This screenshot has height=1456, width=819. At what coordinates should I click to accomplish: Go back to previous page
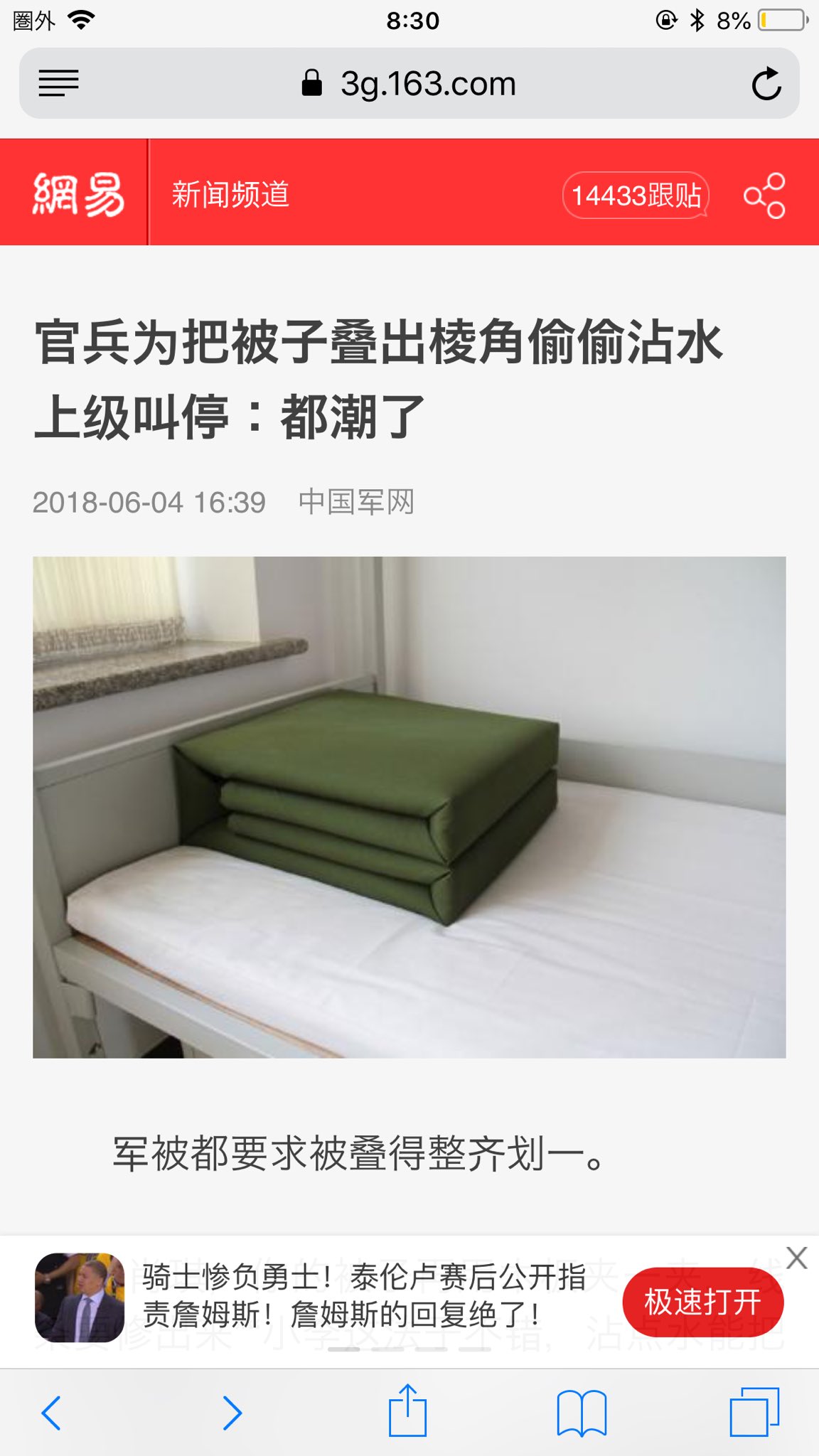[x=51, y=1412]
